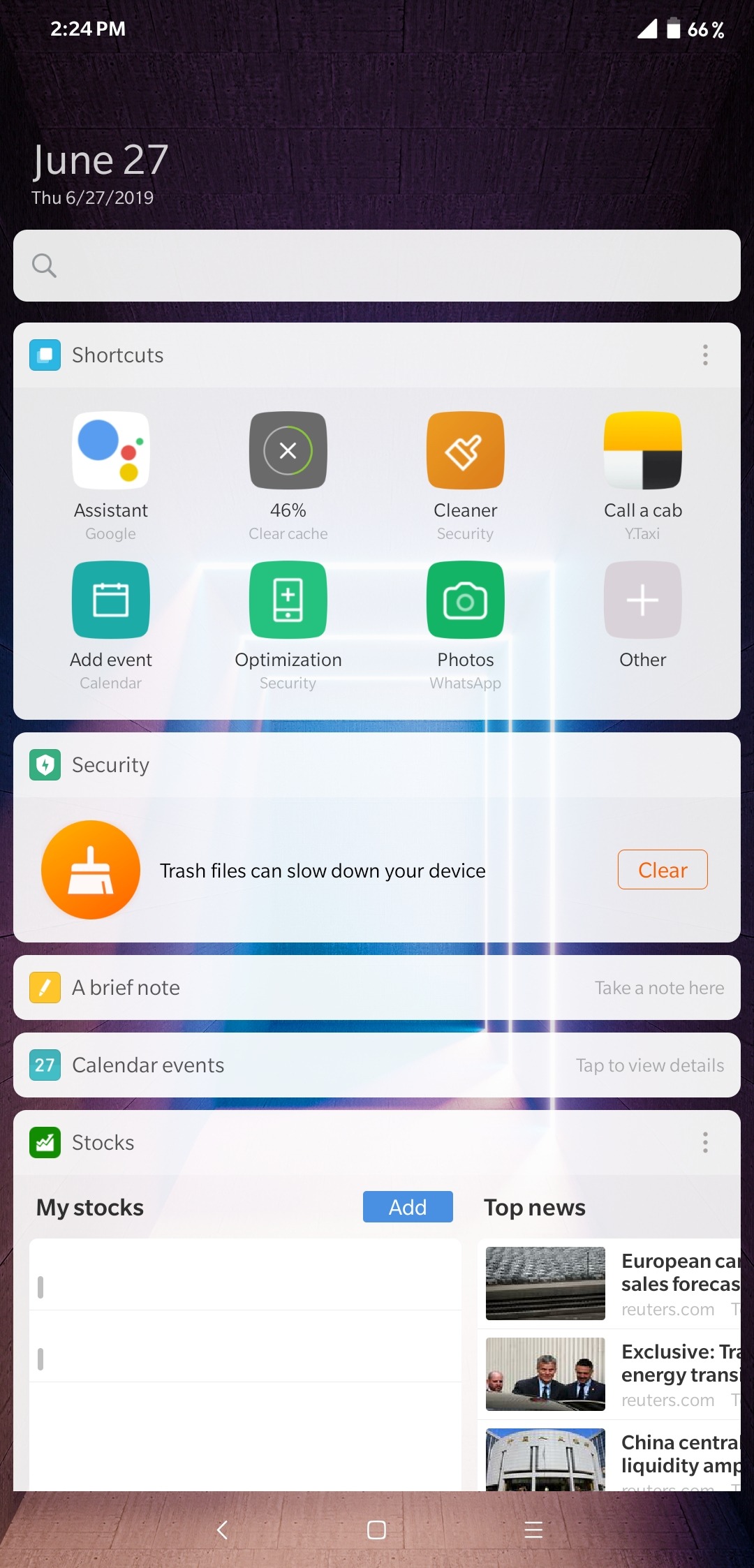Image resolution: width=754 pixels, height=1568 pixels.
Task: Launch Google Assistant shortcut
Action: (111, 451)
